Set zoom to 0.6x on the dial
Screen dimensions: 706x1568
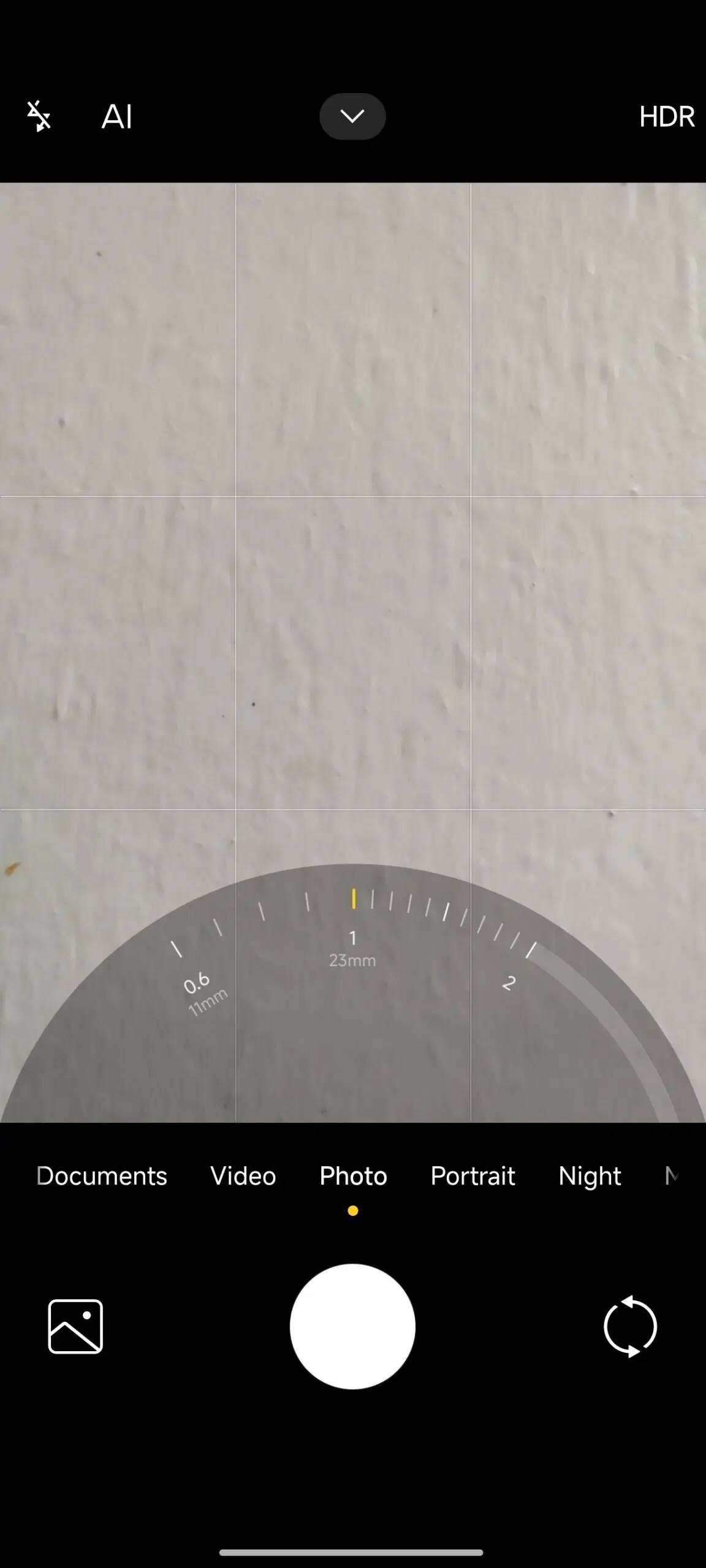197,984
